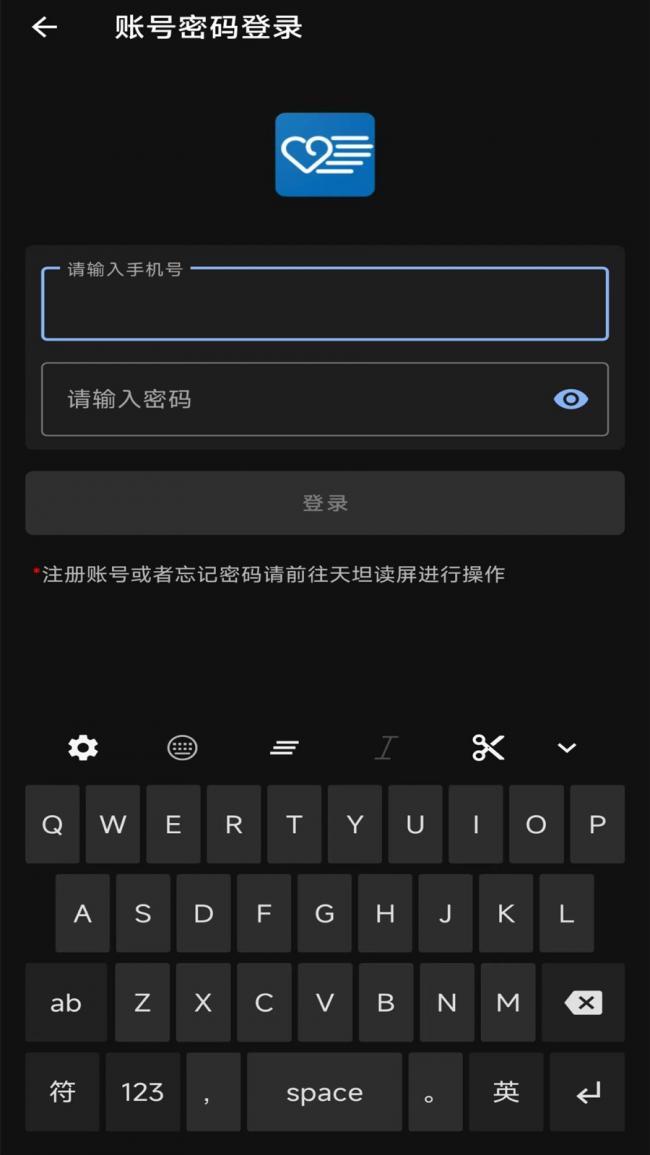Focus the phone number input field
Image resolution: width=650 pixels, height=1155 pixels.
click(324, 305)
